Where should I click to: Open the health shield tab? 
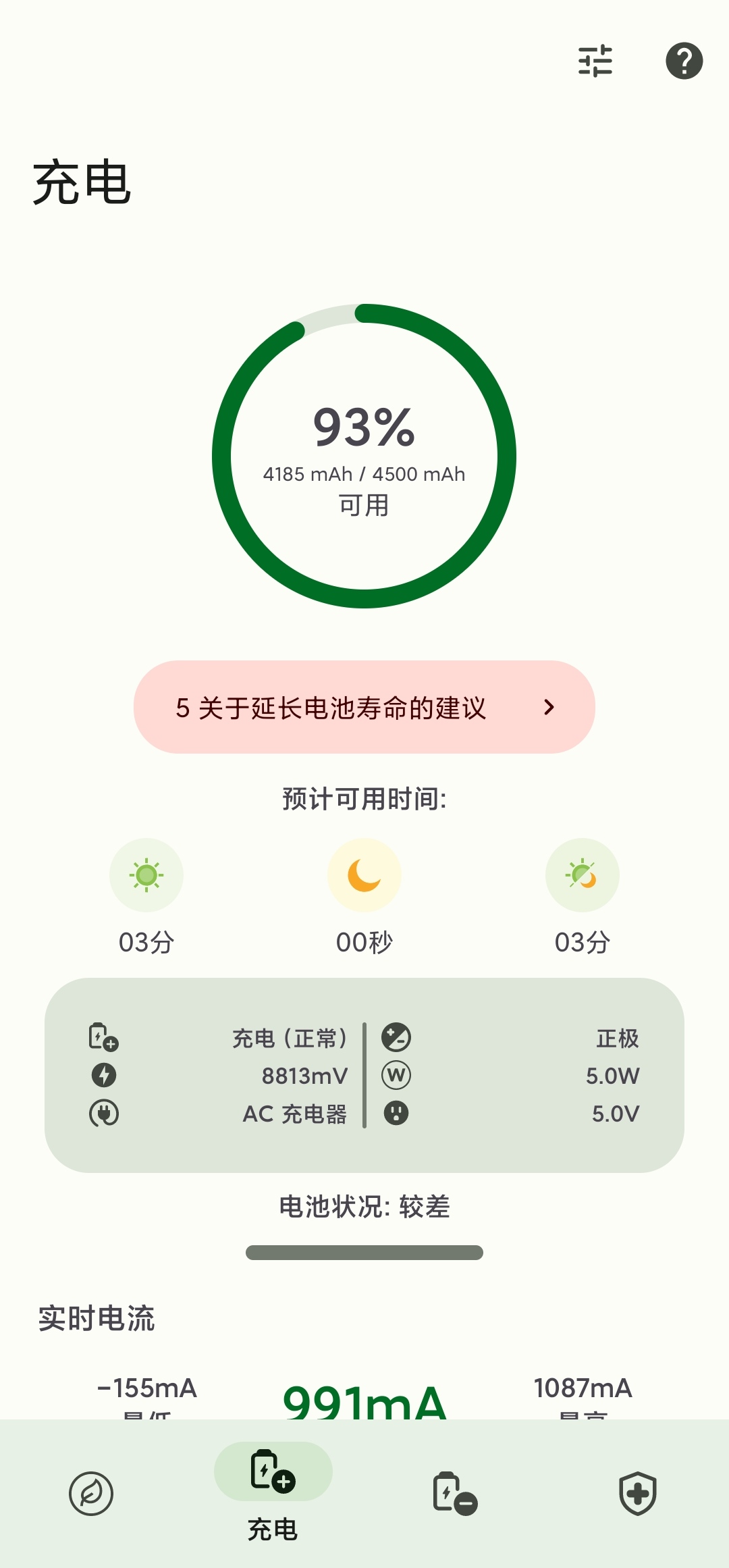(638, 1493)
